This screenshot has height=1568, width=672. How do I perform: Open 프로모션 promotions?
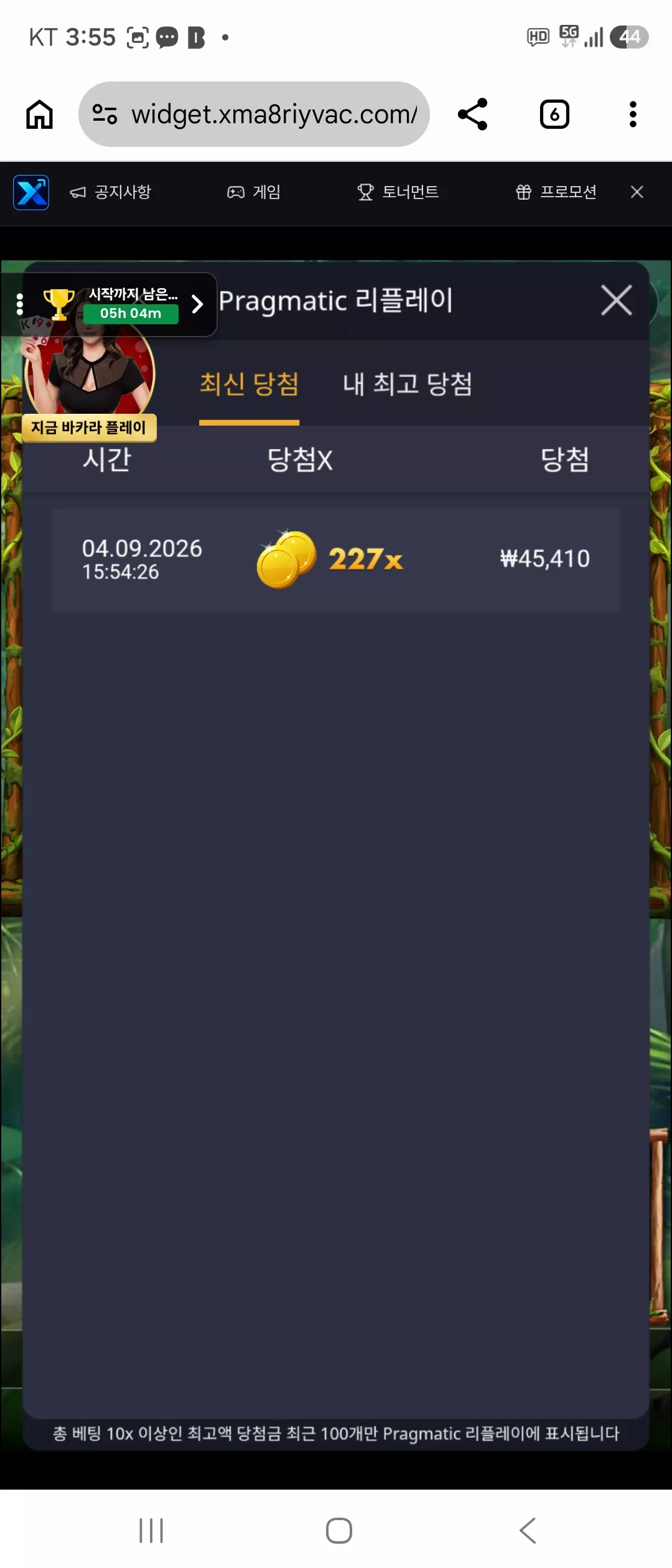(556, 192)
